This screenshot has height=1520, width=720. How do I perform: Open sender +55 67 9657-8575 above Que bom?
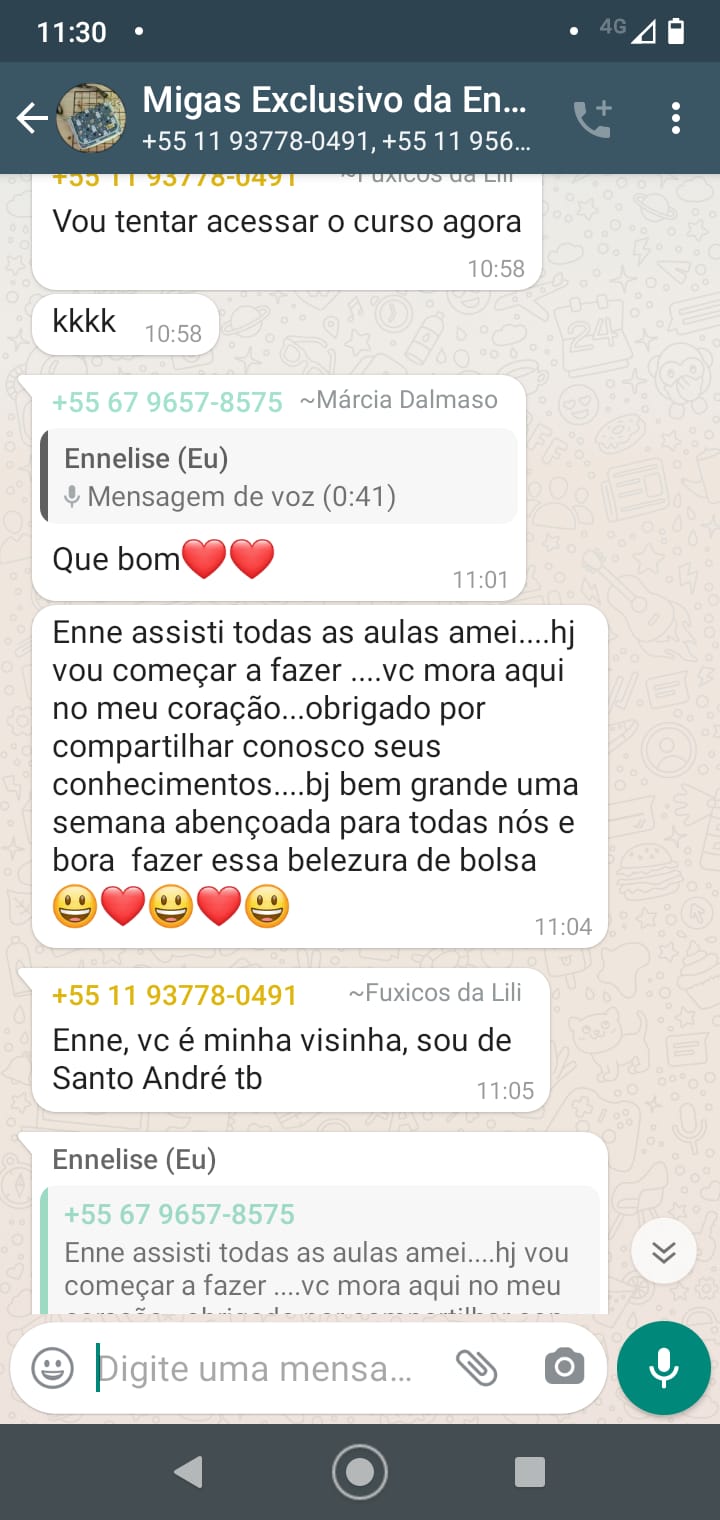(167, 402)
